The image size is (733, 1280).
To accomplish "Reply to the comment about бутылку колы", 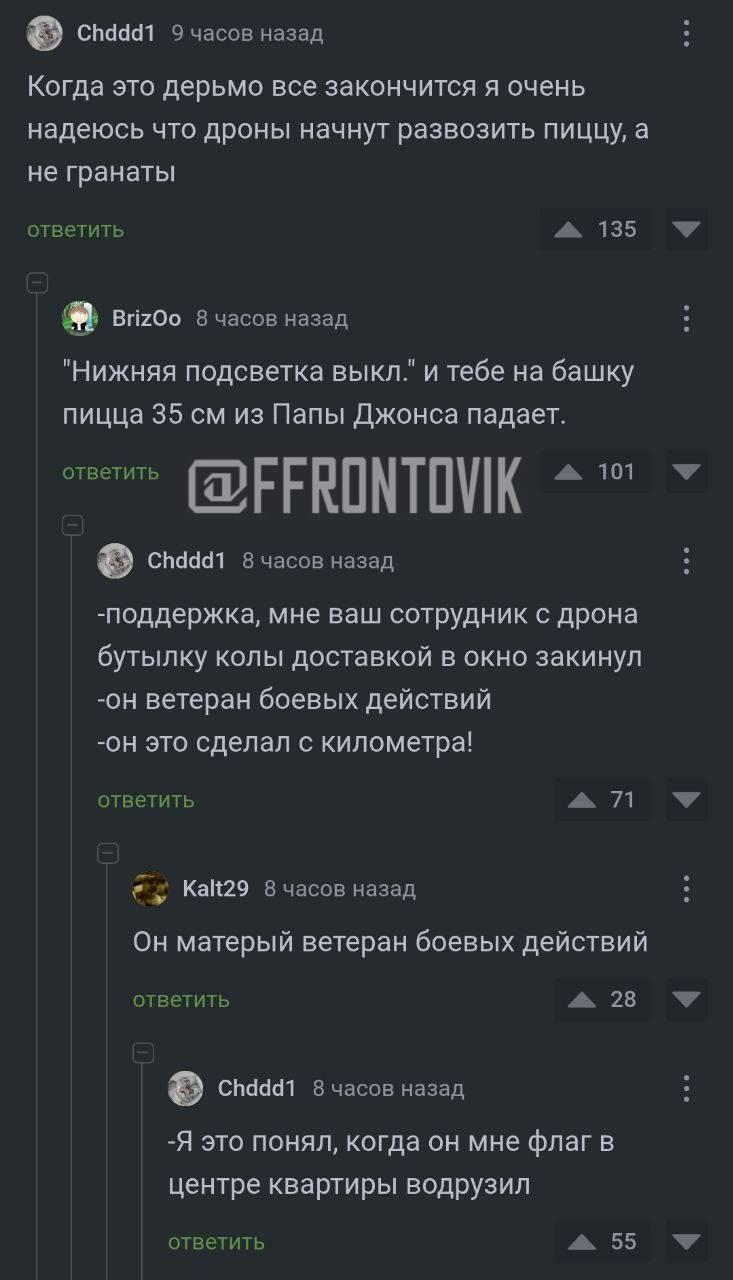I will [146, 800].
